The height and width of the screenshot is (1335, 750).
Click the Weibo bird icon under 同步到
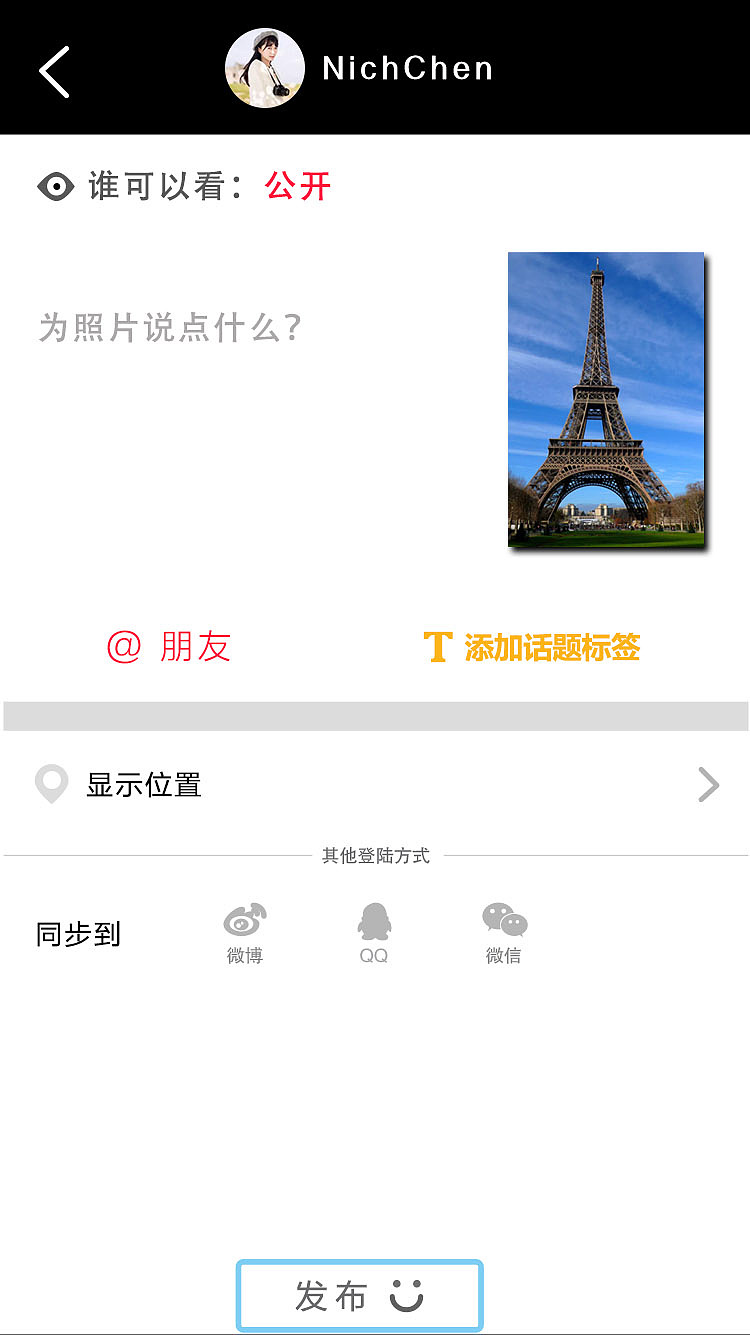[244, 917]
